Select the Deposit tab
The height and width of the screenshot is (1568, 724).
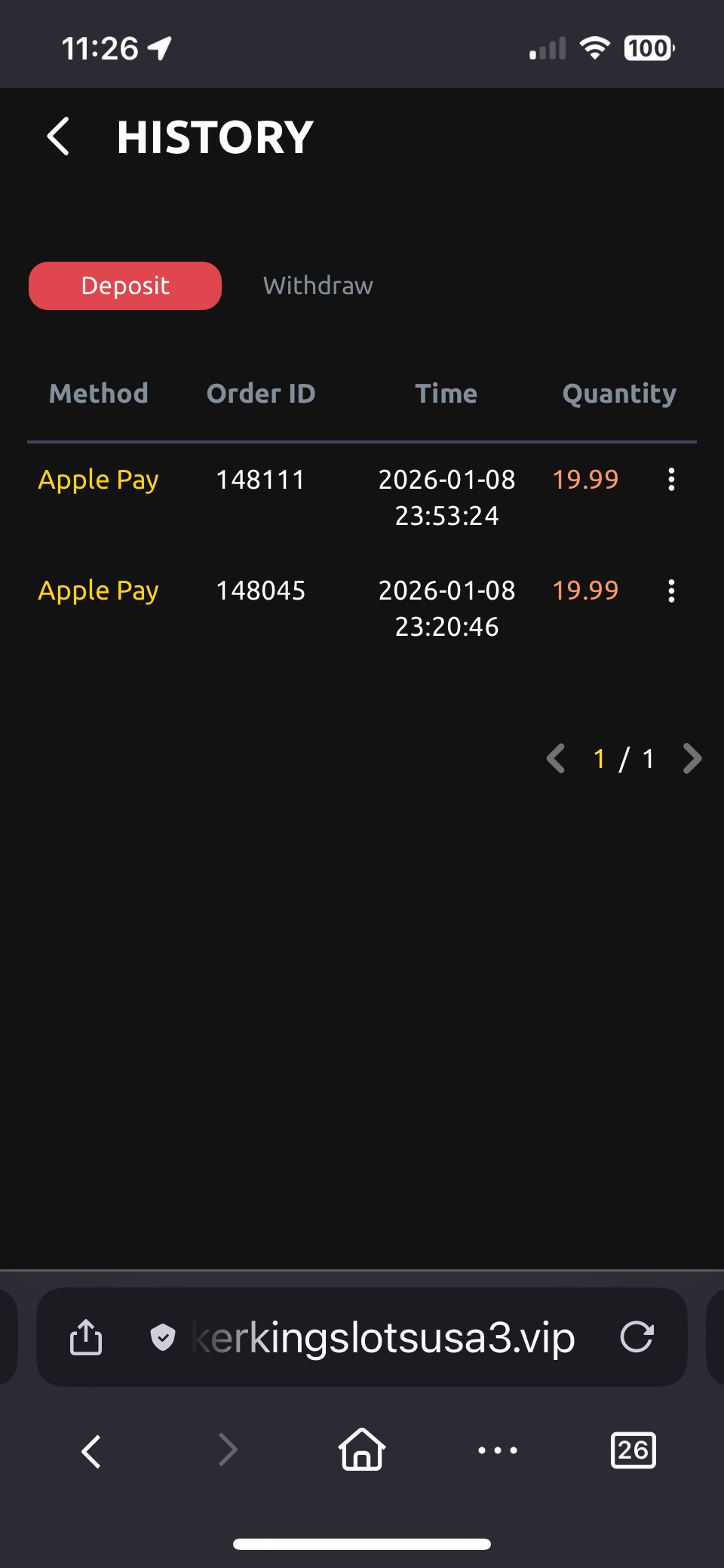pos(125,286)
